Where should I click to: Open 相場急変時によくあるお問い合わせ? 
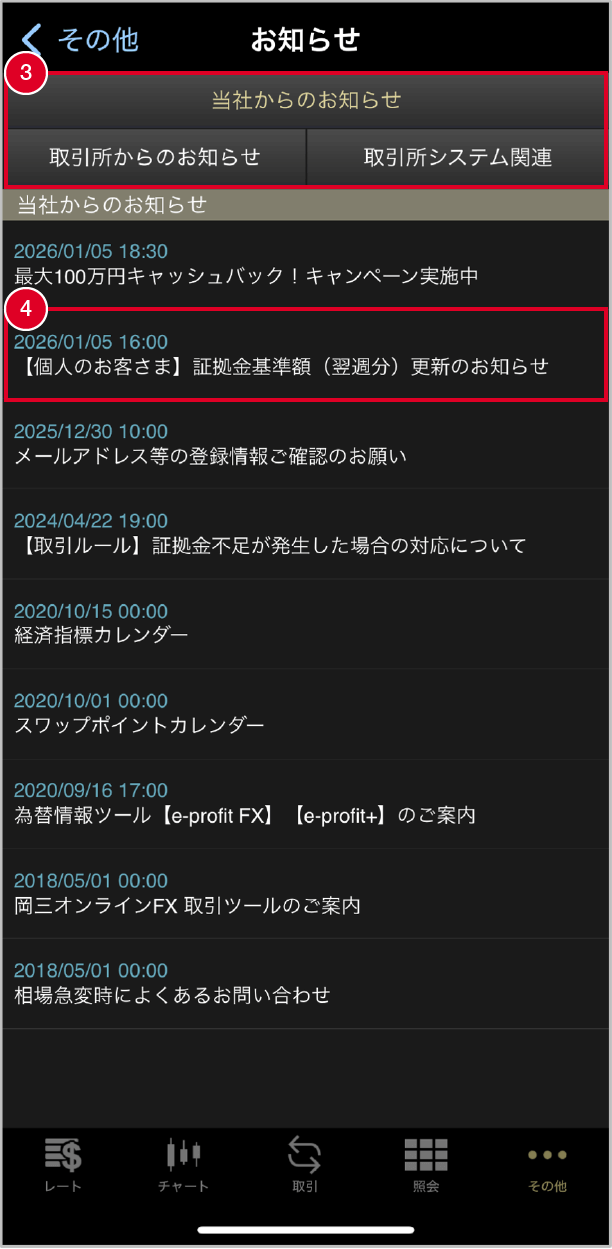coord(306,983)
